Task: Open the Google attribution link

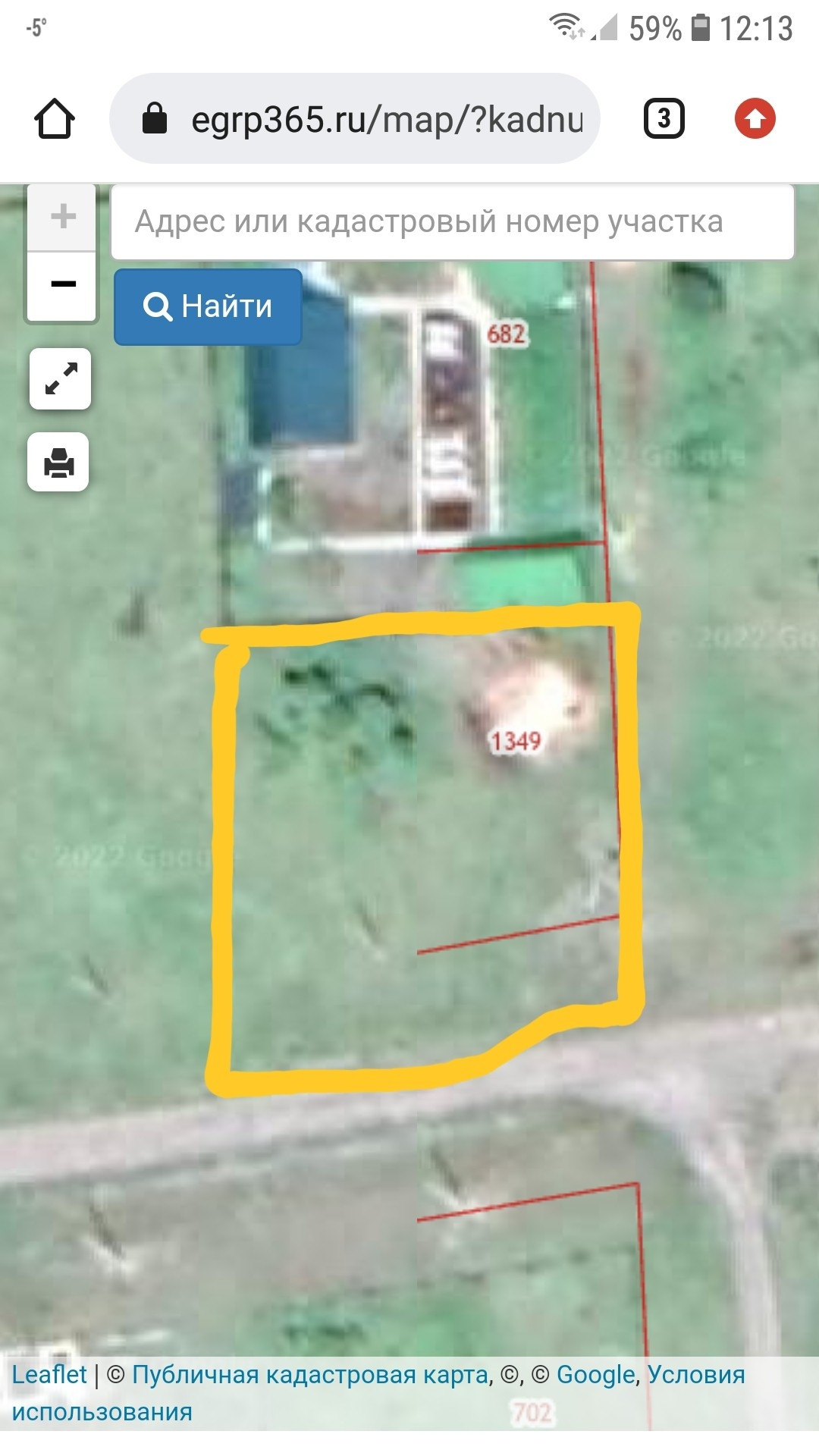Action: [595, 1374]
